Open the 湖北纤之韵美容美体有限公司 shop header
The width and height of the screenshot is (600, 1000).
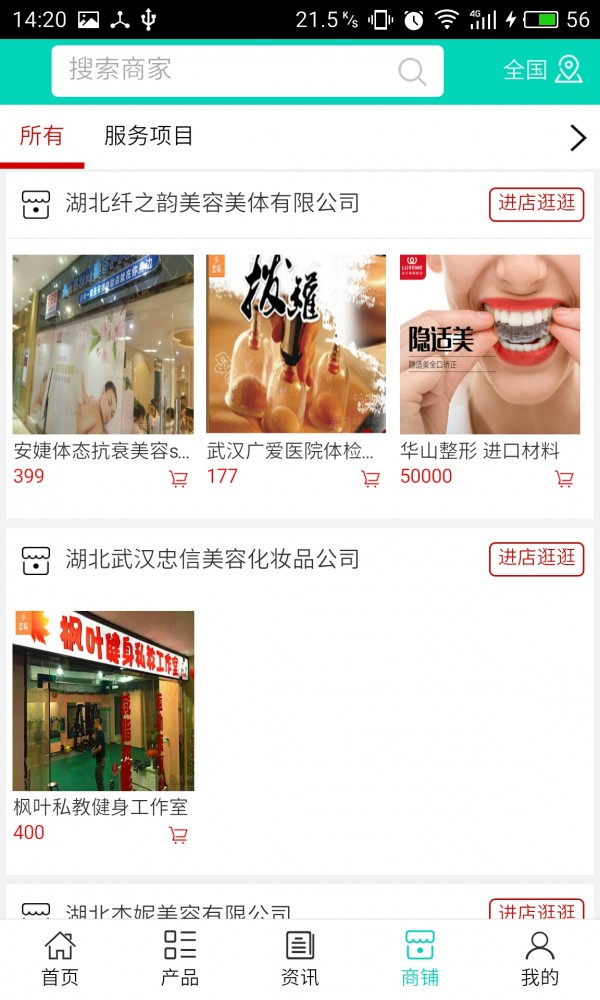point(212,204)
